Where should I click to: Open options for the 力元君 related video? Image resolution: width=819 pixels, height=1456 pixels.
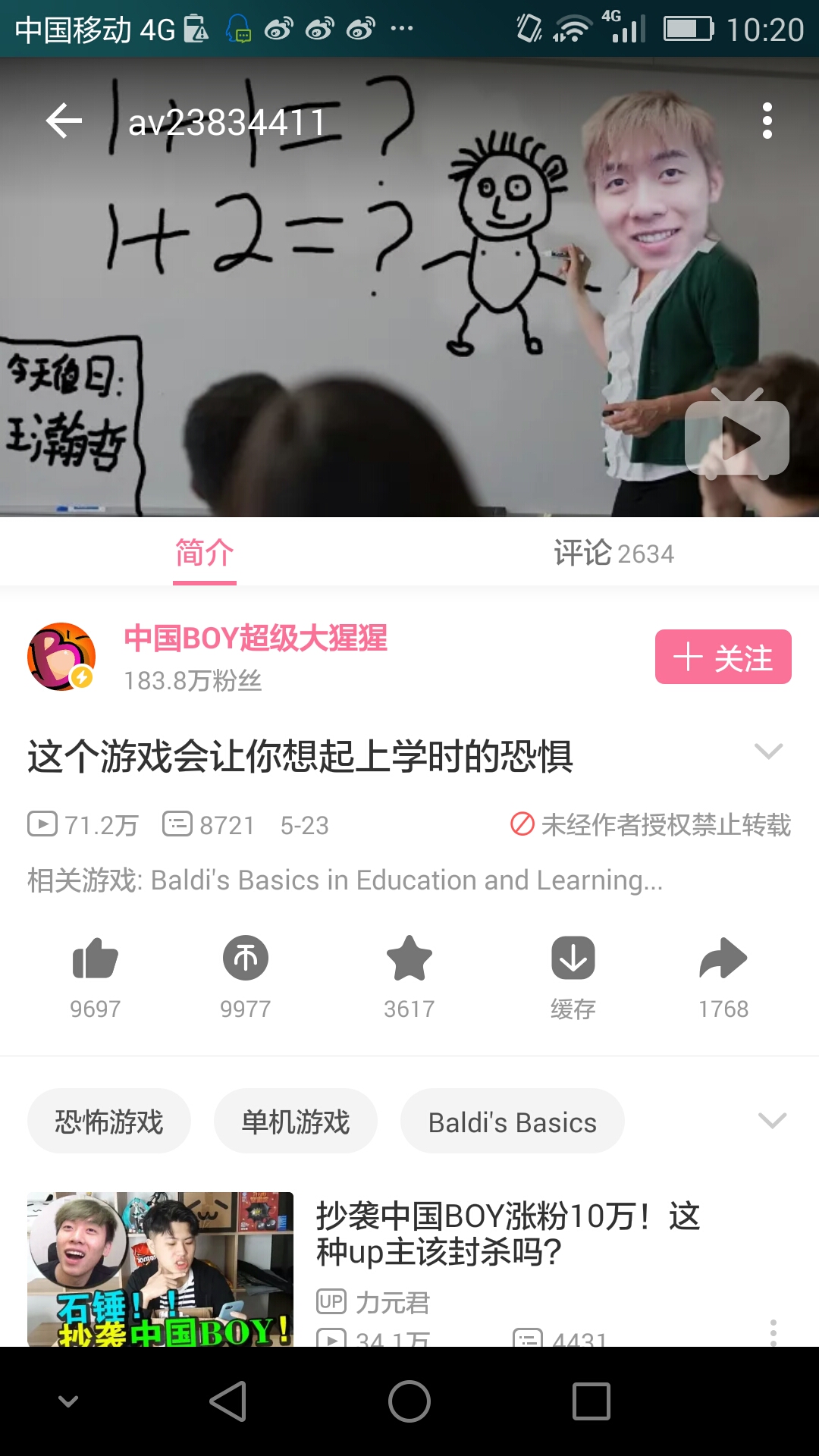click(x=773, y=1332)
